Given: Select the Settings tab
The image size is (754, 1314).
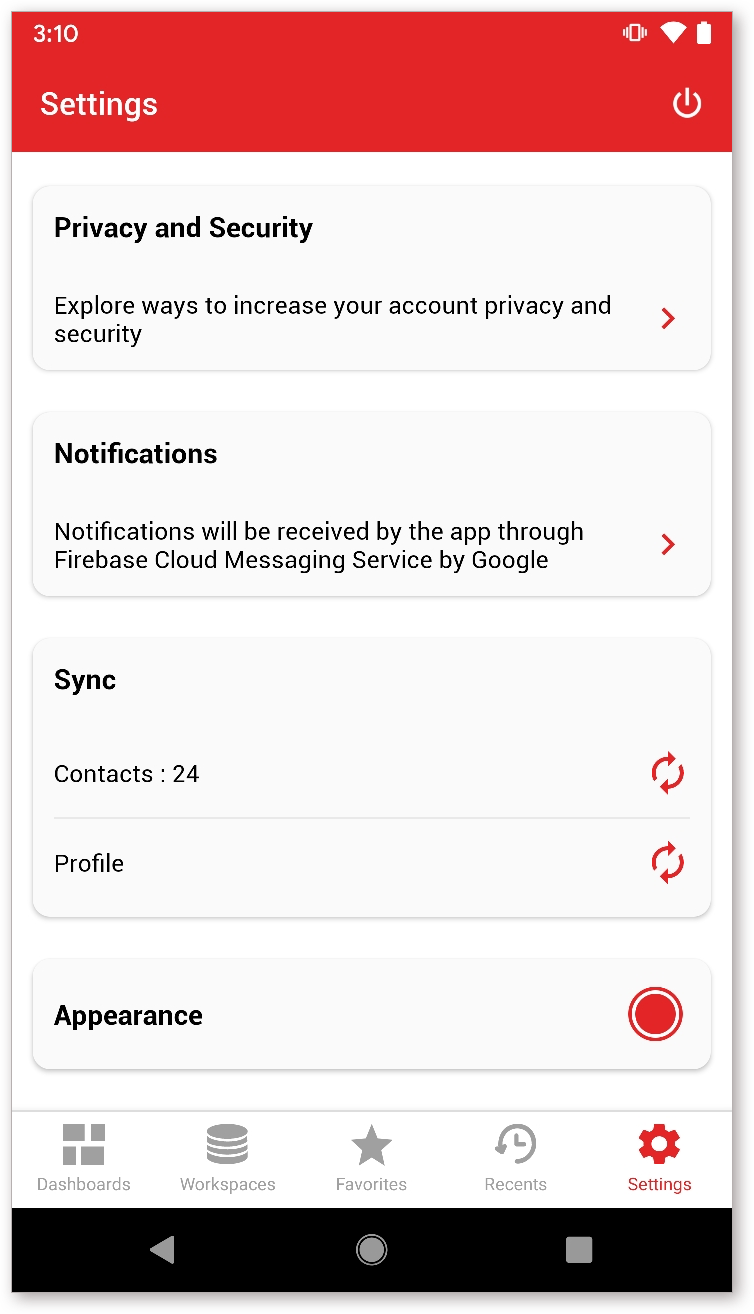Looking at the screenshot, I should coord(659,1159).
